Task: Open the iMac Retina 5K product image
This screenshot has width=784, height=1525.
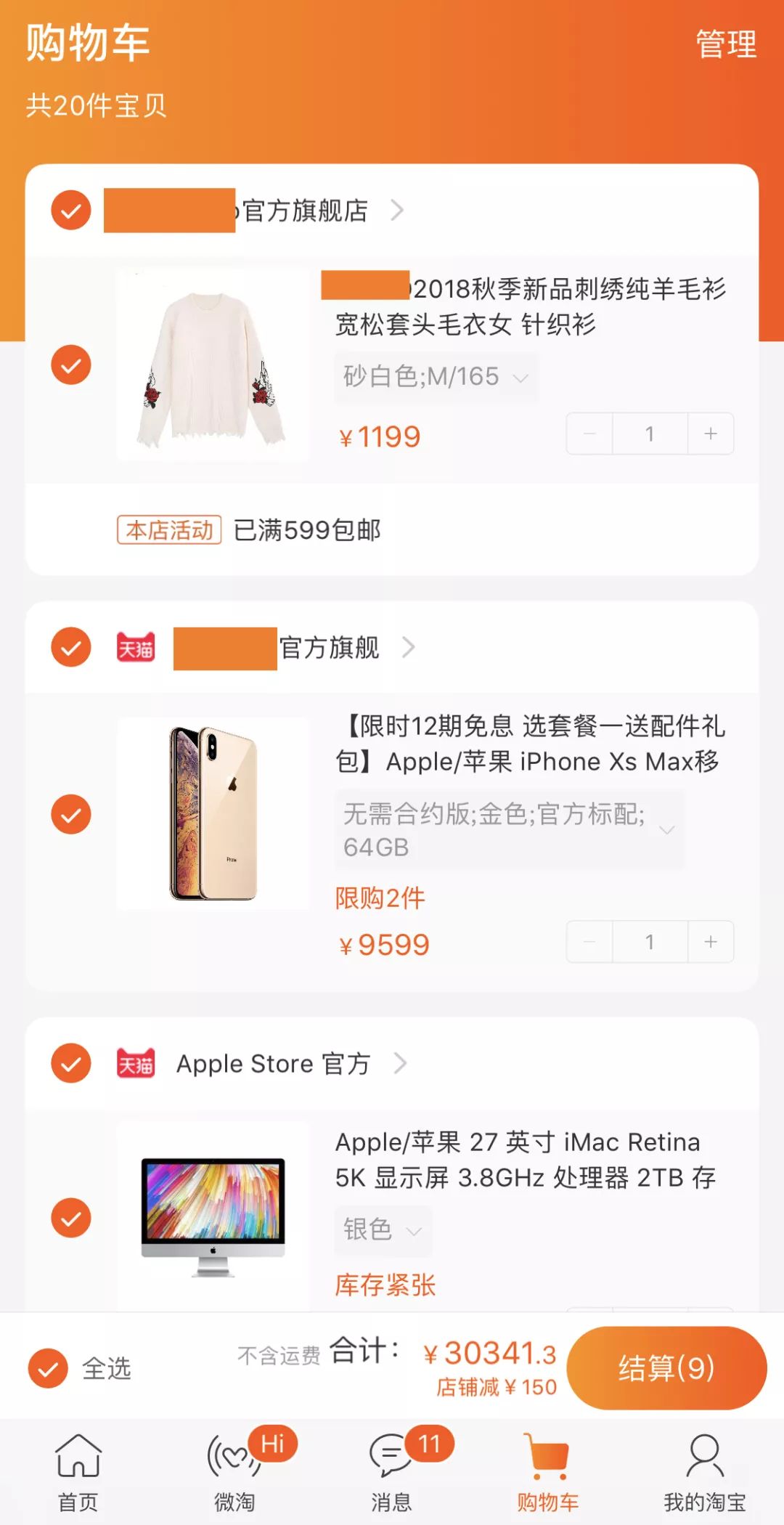Action: (x=212, y=1217)
